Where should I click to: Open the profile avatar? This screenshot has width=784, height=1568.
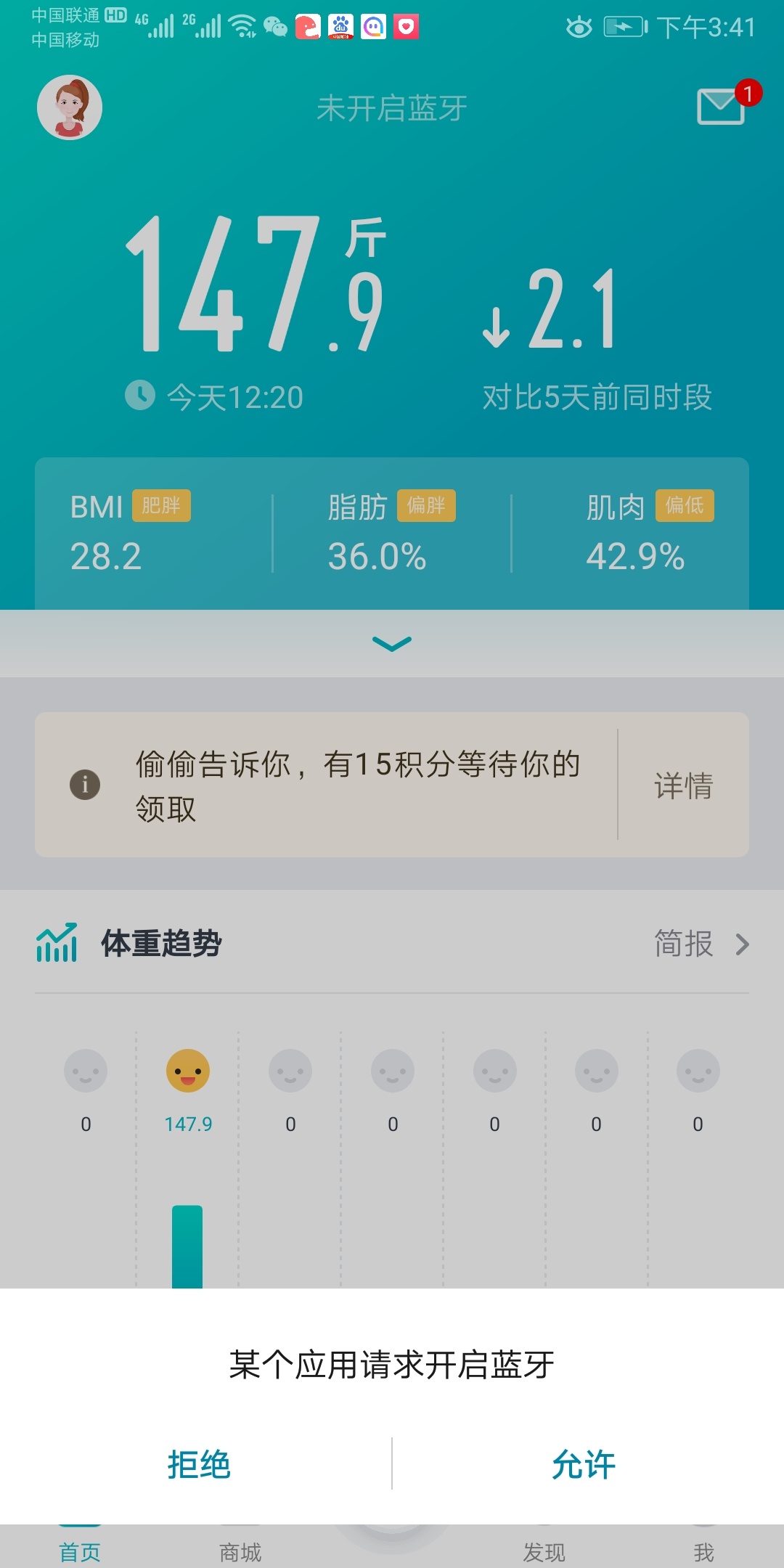(70, 107)
